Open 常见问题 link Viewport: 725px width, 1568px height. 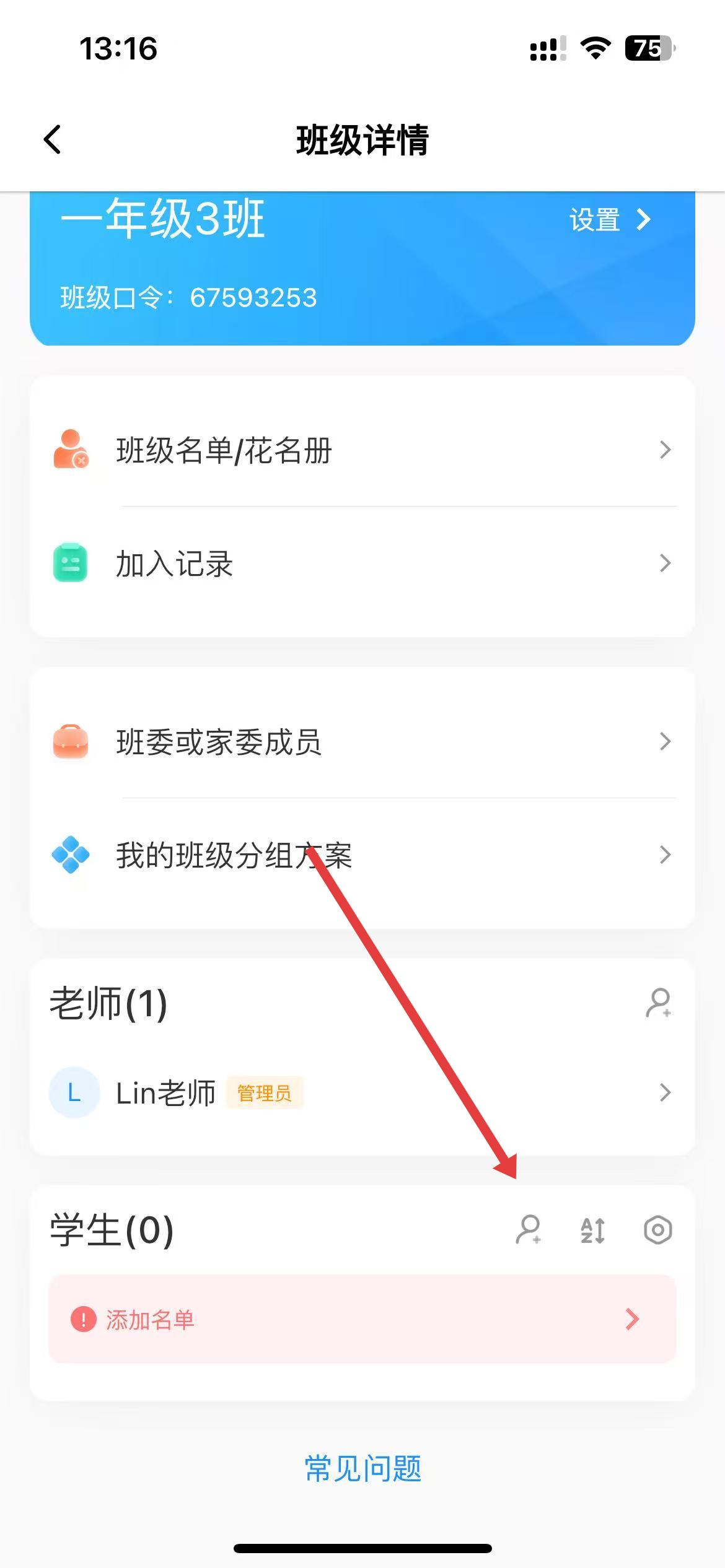363,1469
